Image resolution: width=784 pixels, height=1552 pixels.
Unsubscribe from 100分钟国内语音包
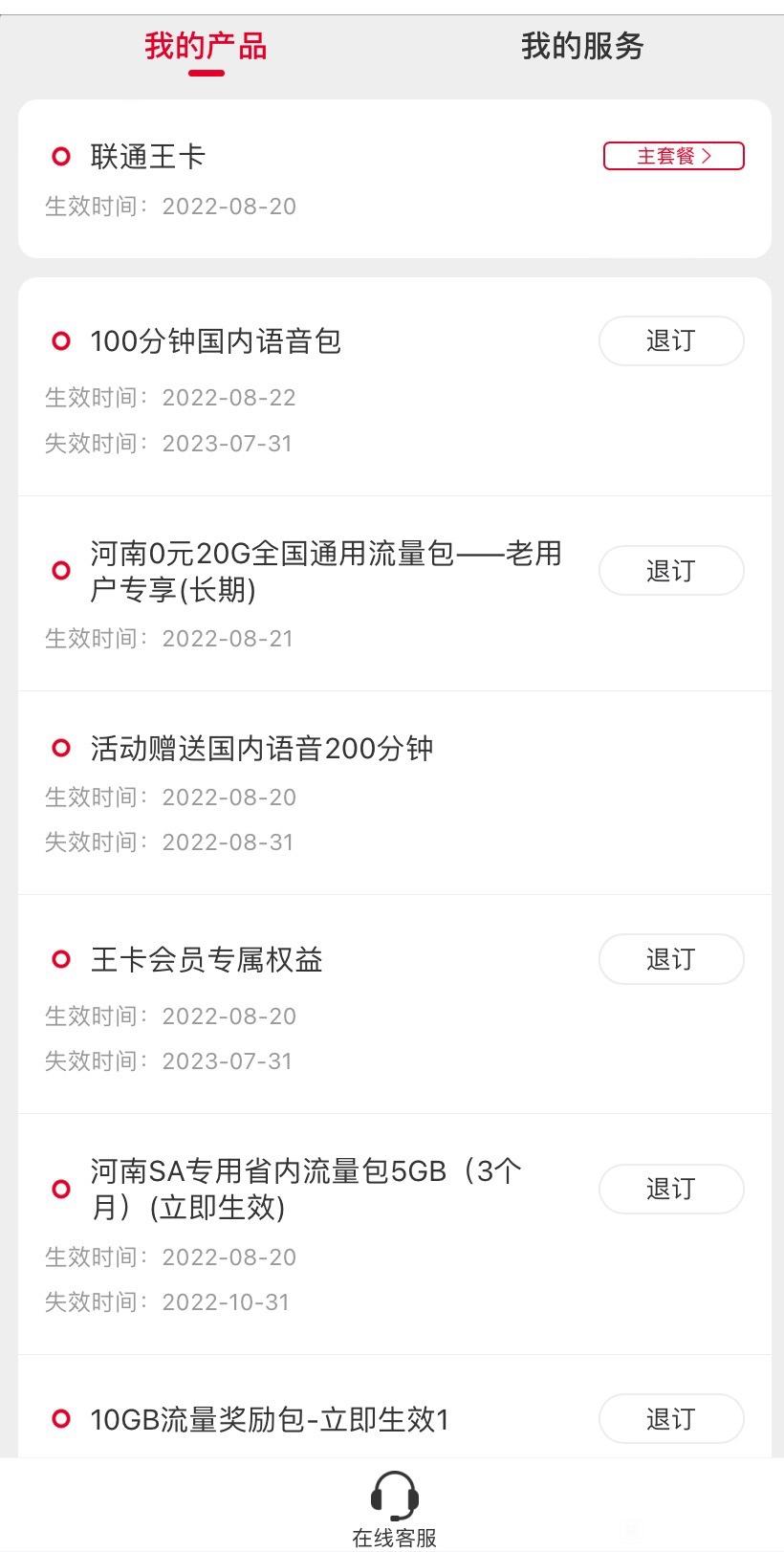(671, 340)
